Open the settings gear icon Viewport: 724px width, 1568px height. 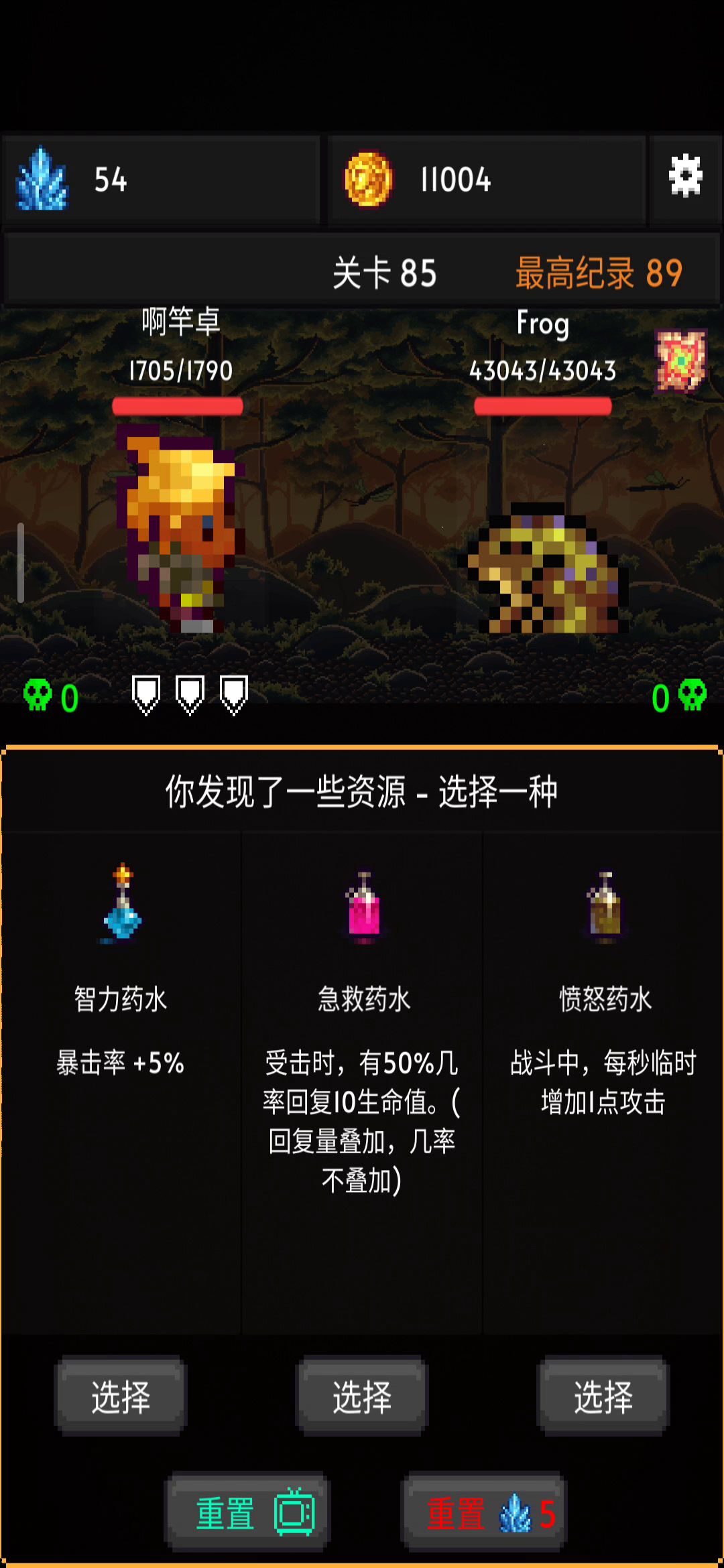point(685,177)
